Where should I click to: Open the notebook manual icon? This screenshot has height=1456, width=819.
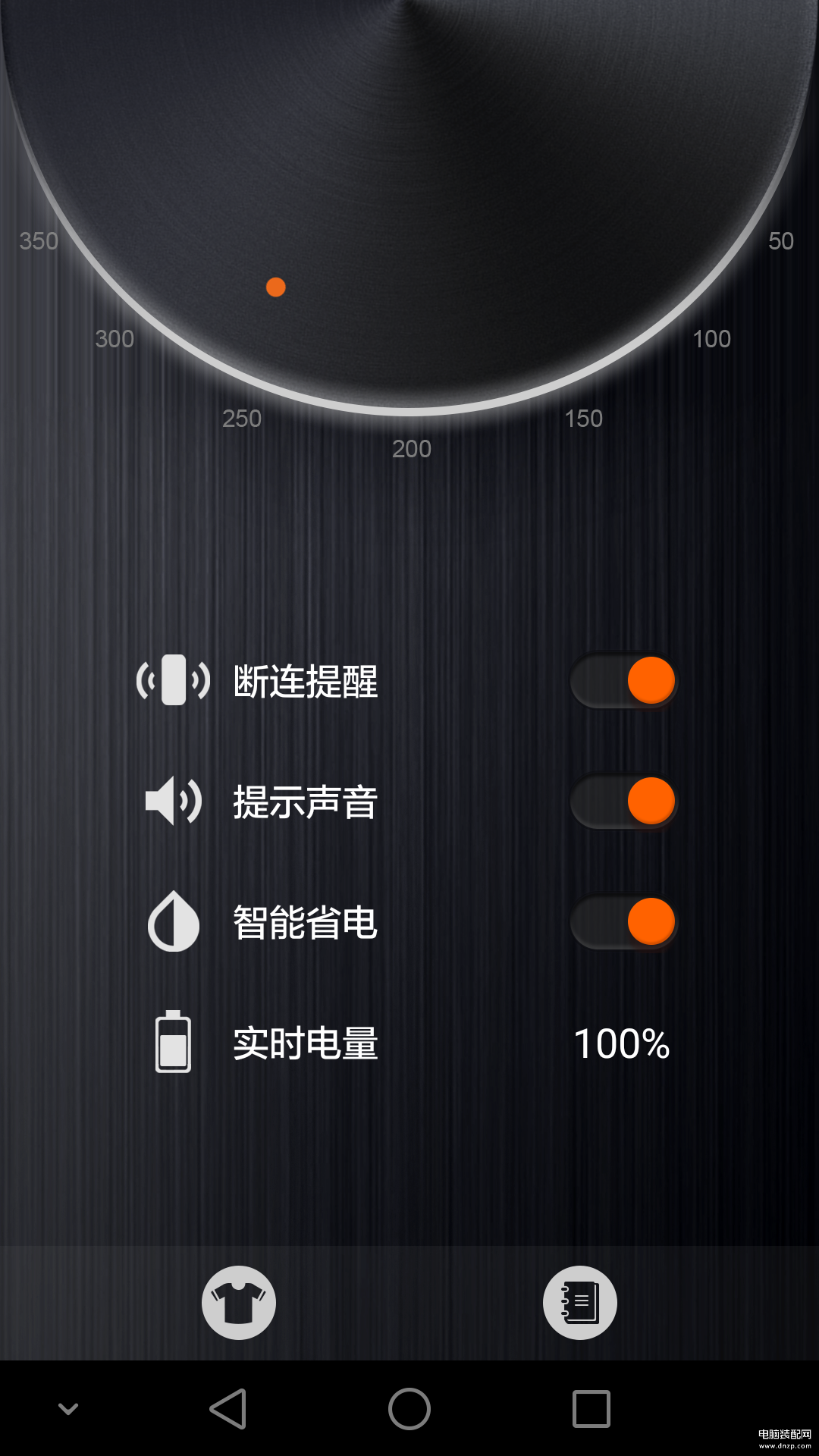click(580, 1303)
